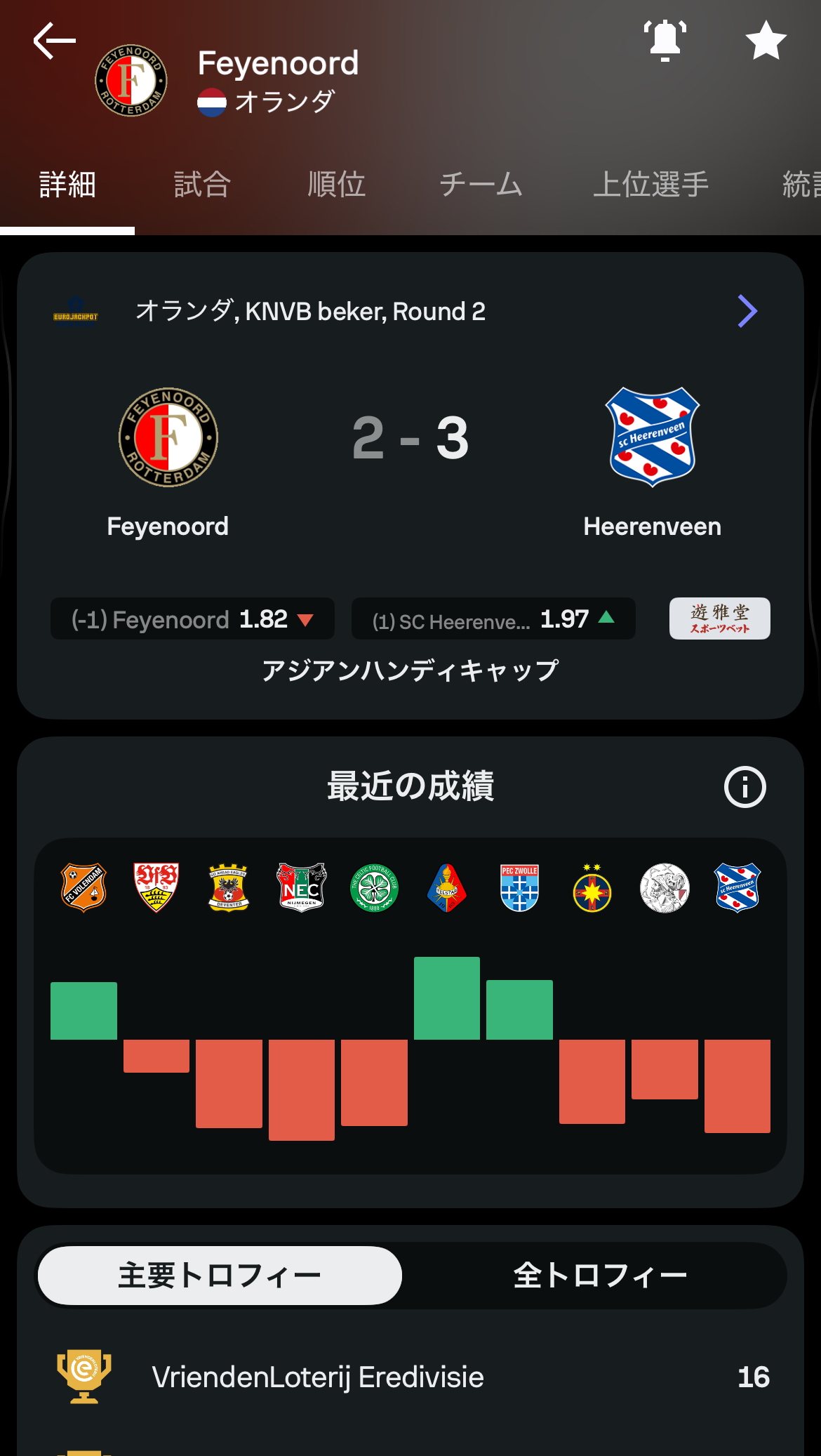Image resolution: width=821 pixels, height=1456 pixels.
Task: Select 主要トロフィー segment
Action: (220, 1276)
